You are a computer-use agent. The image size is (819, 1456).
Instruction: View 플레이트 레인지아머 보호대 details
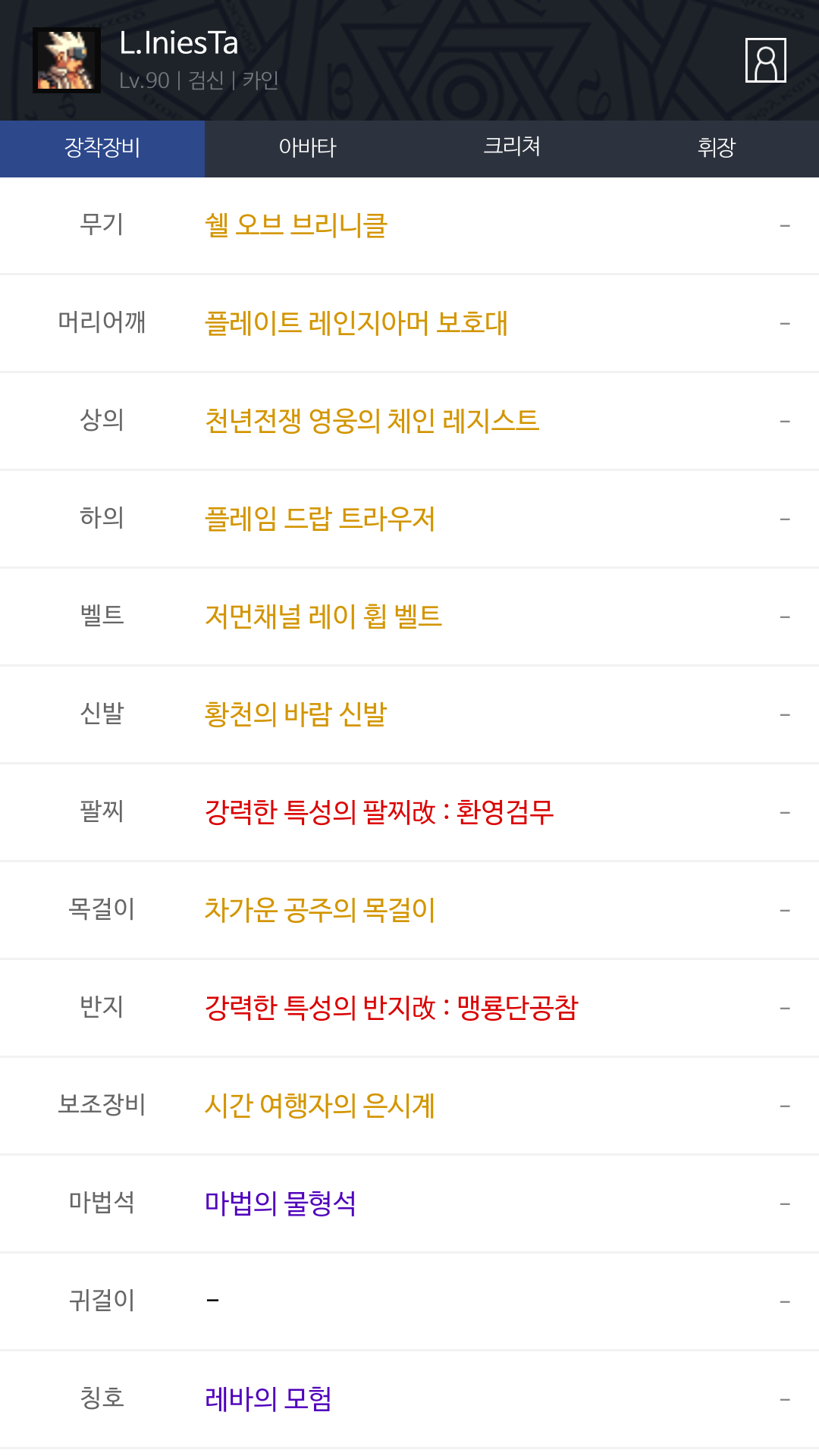tap(356, 323)
